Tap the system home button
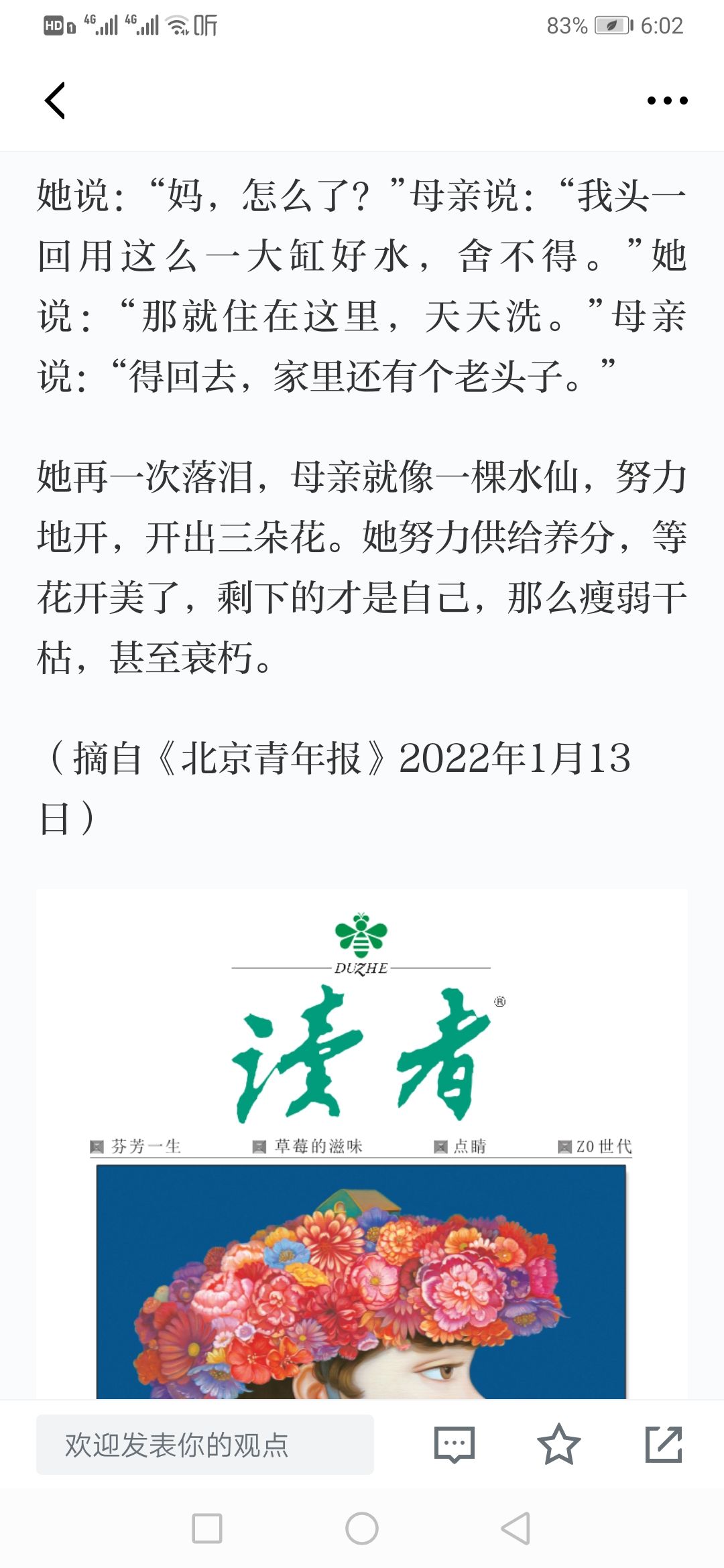 point(362,1528)
